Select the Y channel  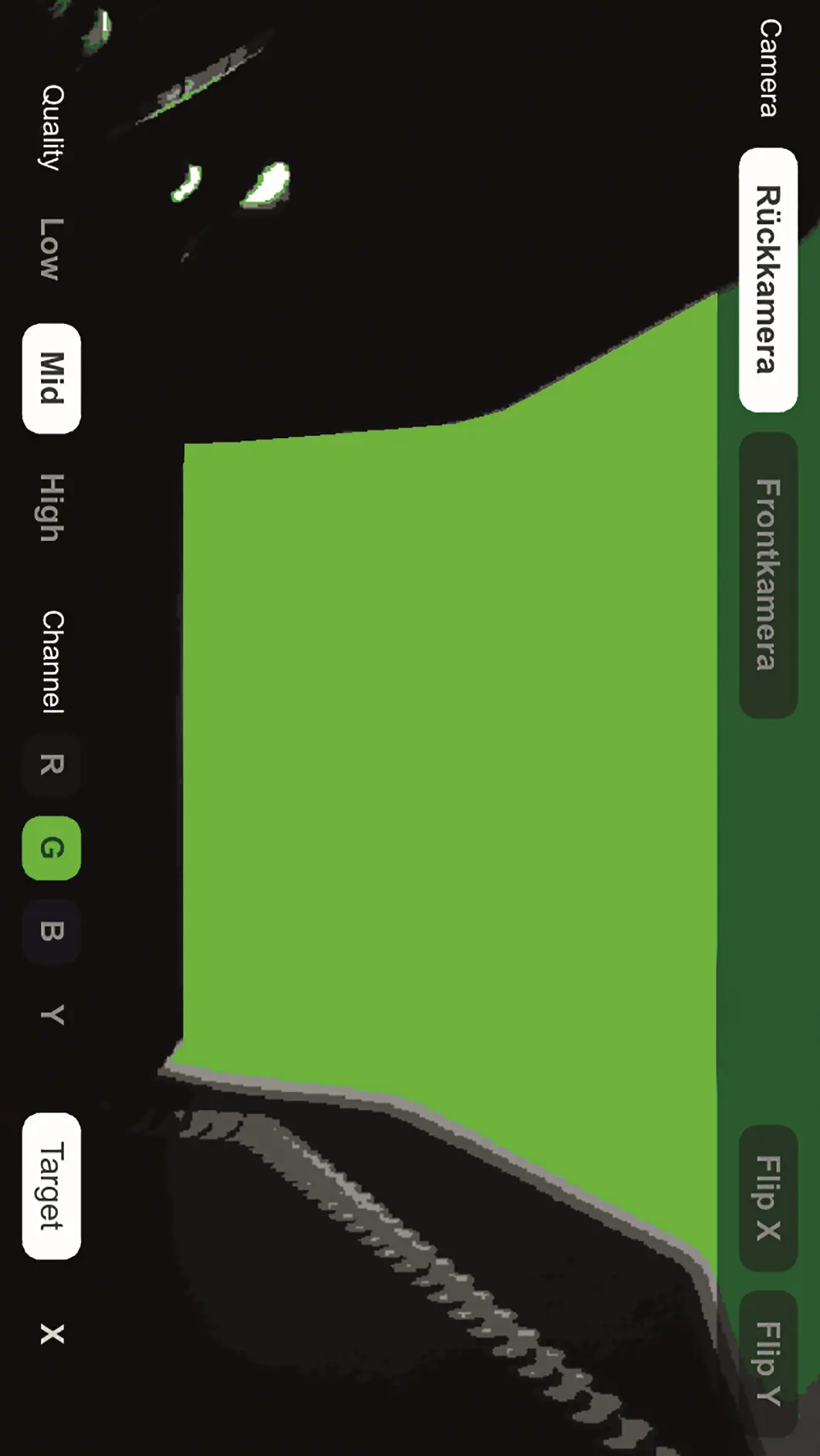(x=51, y=1015)
